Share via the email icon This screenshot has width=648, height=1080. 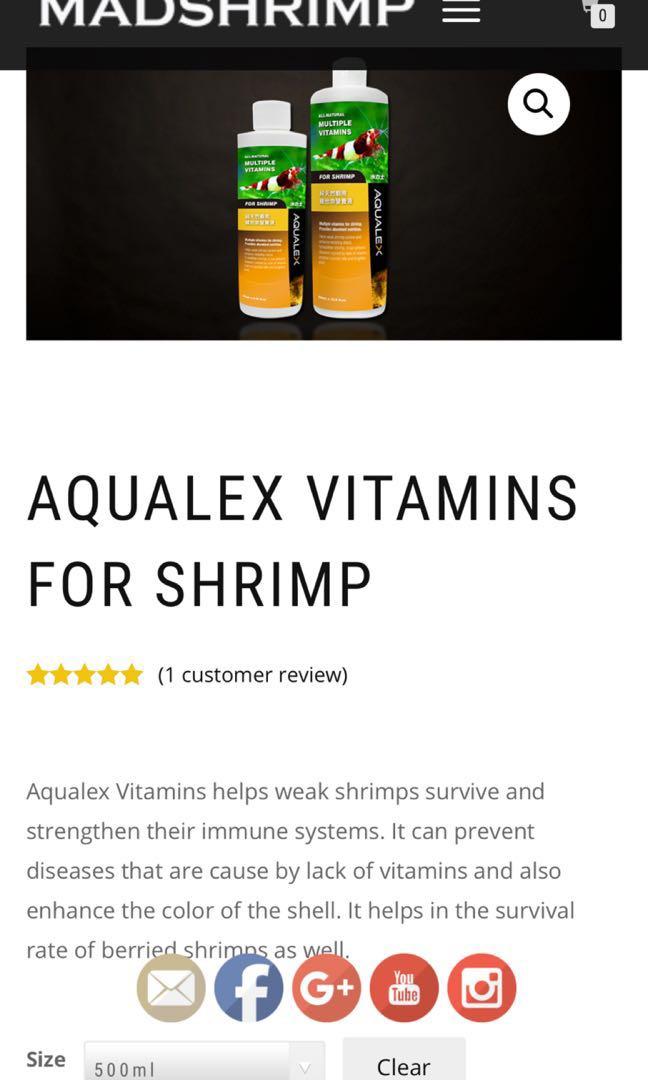(x=171, y=988)
